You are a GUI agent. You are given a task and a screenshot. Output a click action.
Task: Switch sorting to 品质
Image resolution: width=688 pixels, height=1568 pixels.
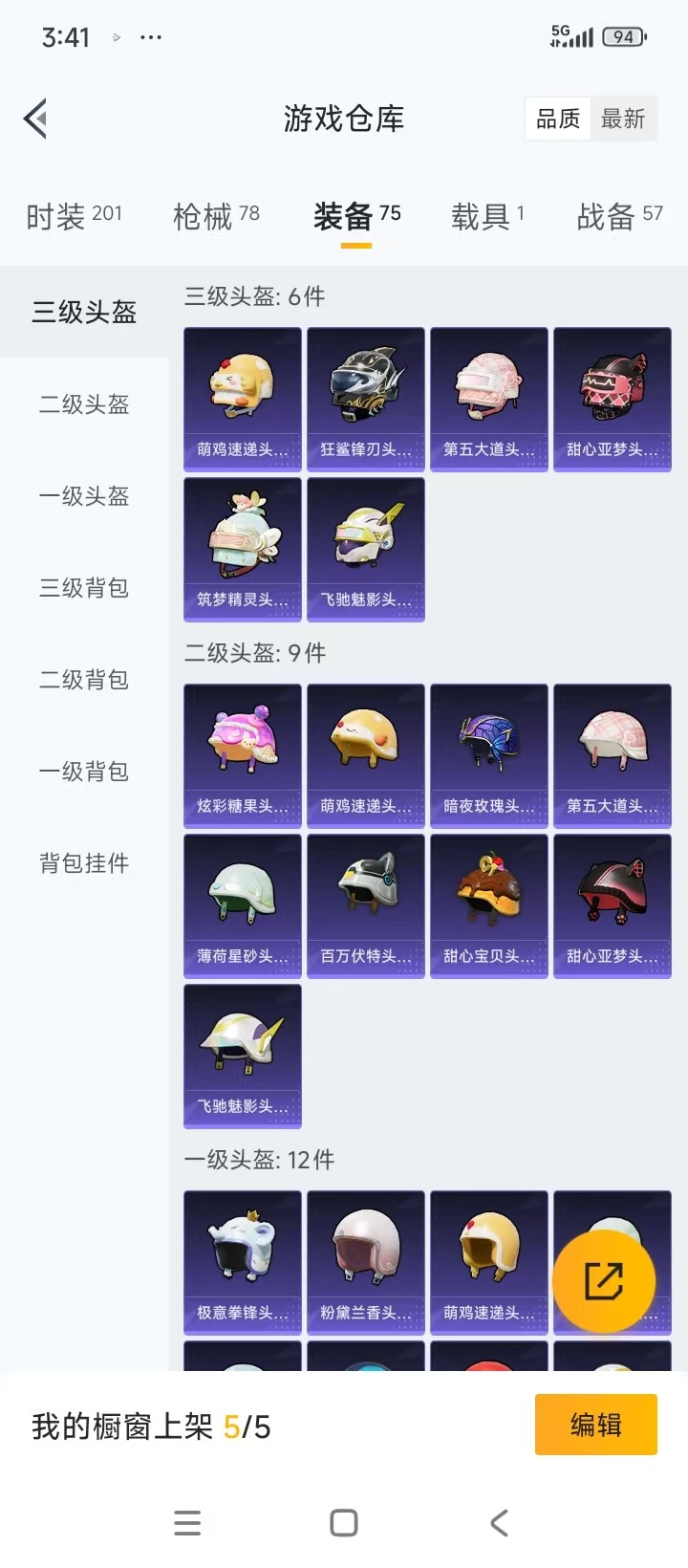[x=557, y=119]
